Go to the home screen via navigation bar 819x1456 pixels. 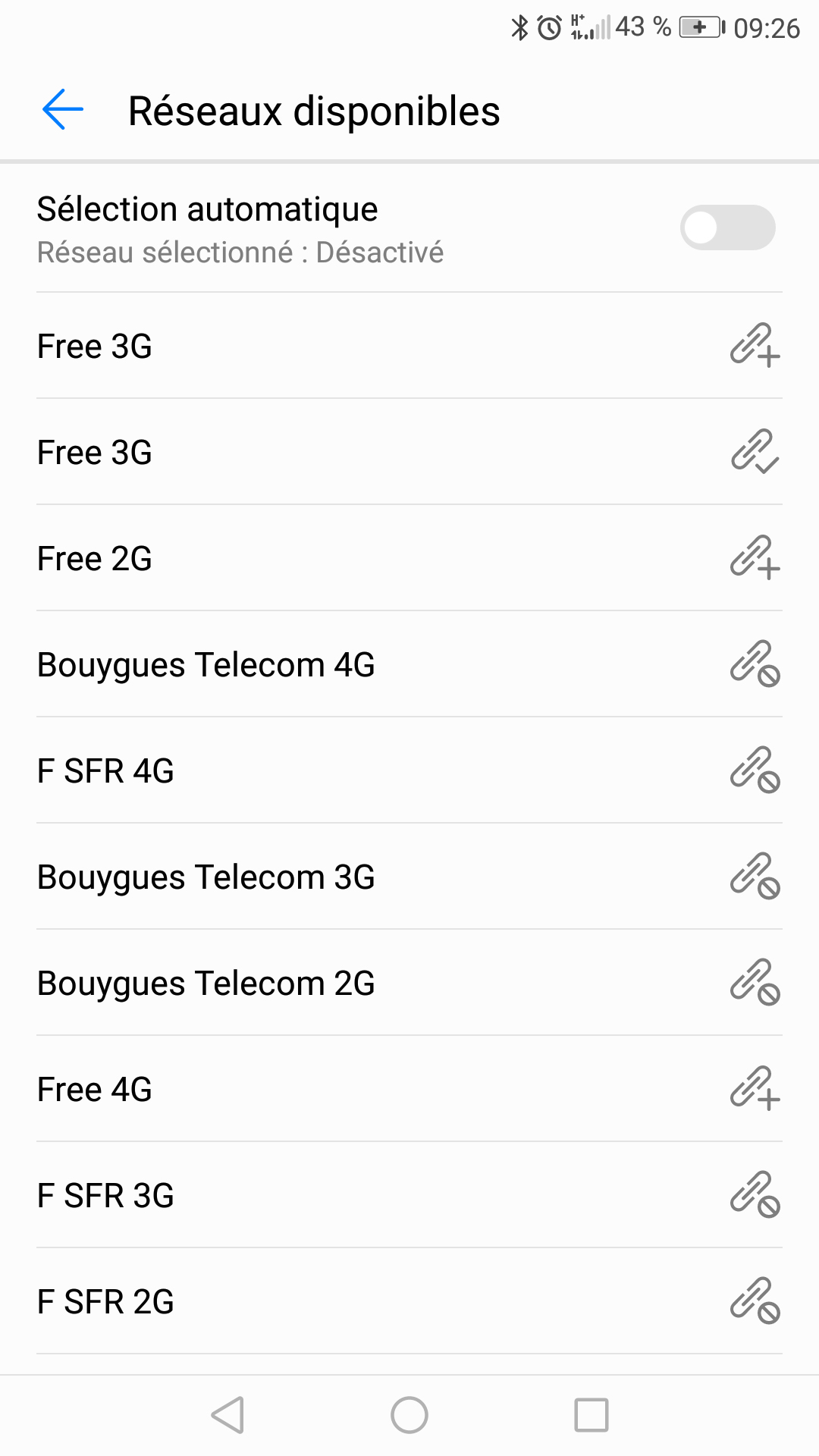point(409,1415)
